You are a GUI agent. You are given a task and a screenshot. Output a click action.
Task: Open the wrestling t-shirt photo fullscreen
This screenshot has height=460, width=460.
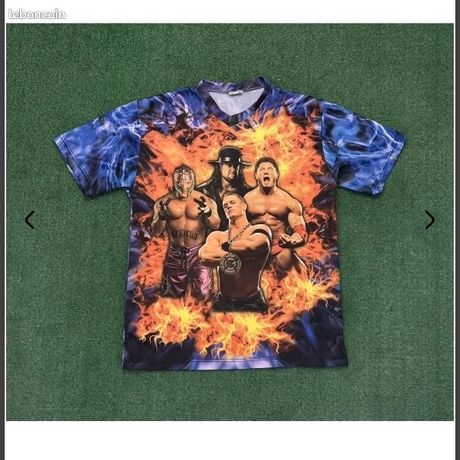[x=230, y=222]
